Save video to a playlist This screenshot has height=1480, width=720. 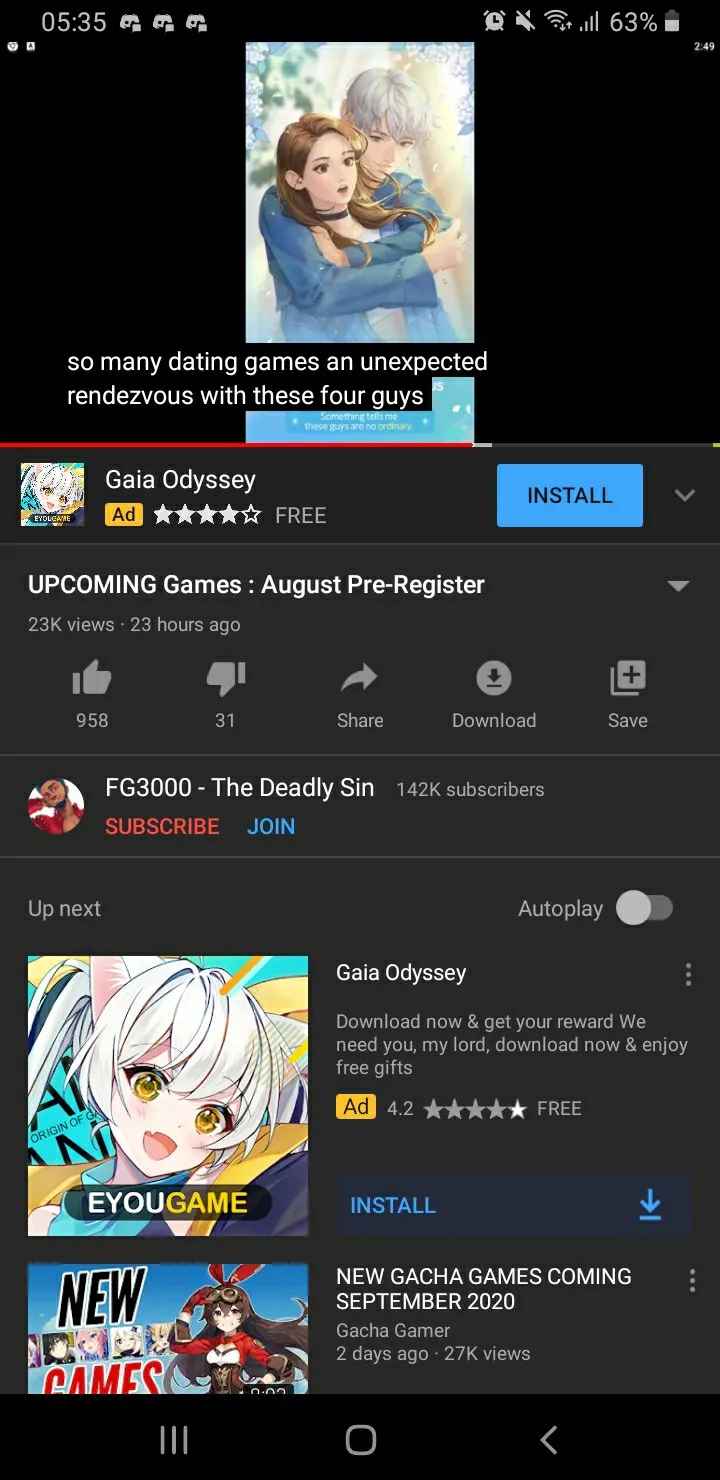[x=627, y=681]
